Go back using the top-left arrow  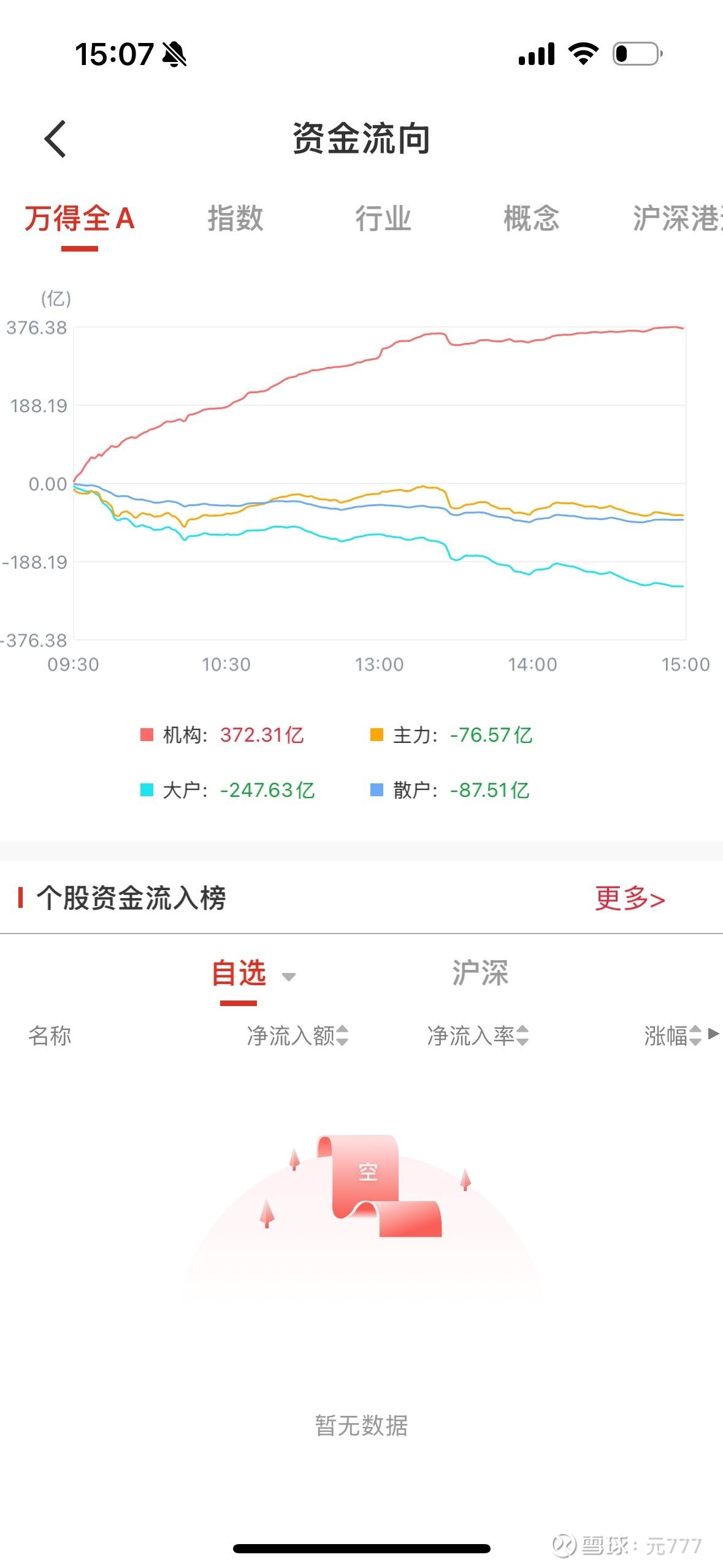click(x=55, y=139)
